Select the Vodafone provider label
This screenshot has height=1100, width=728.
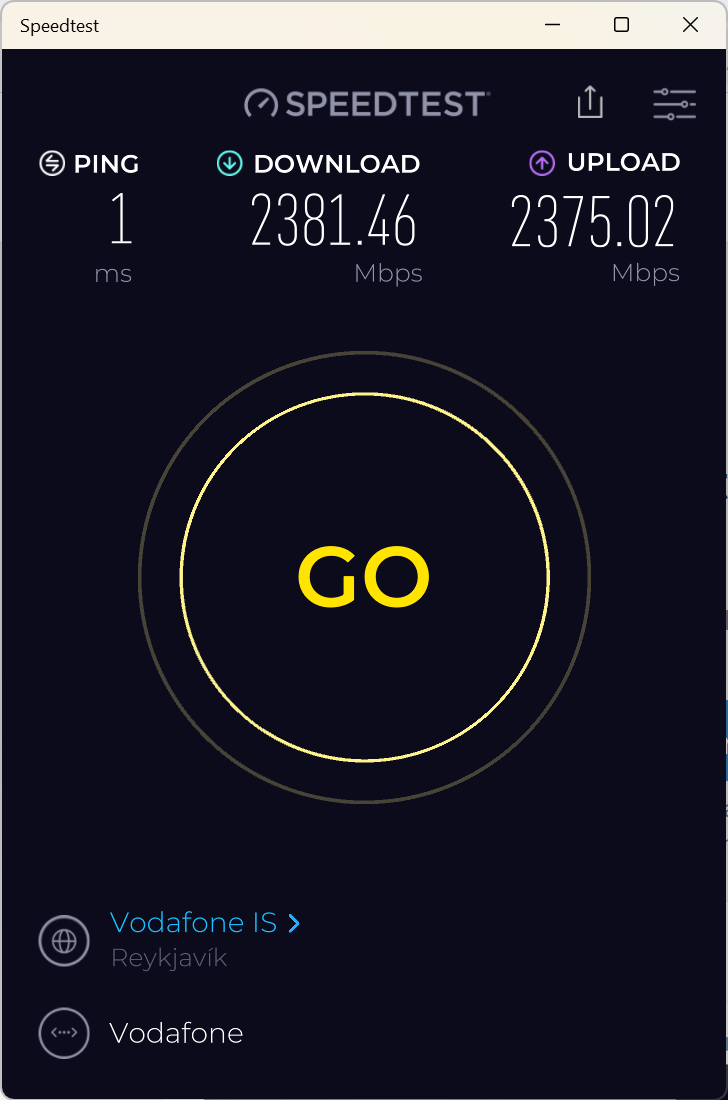(x=177, y=1033)
